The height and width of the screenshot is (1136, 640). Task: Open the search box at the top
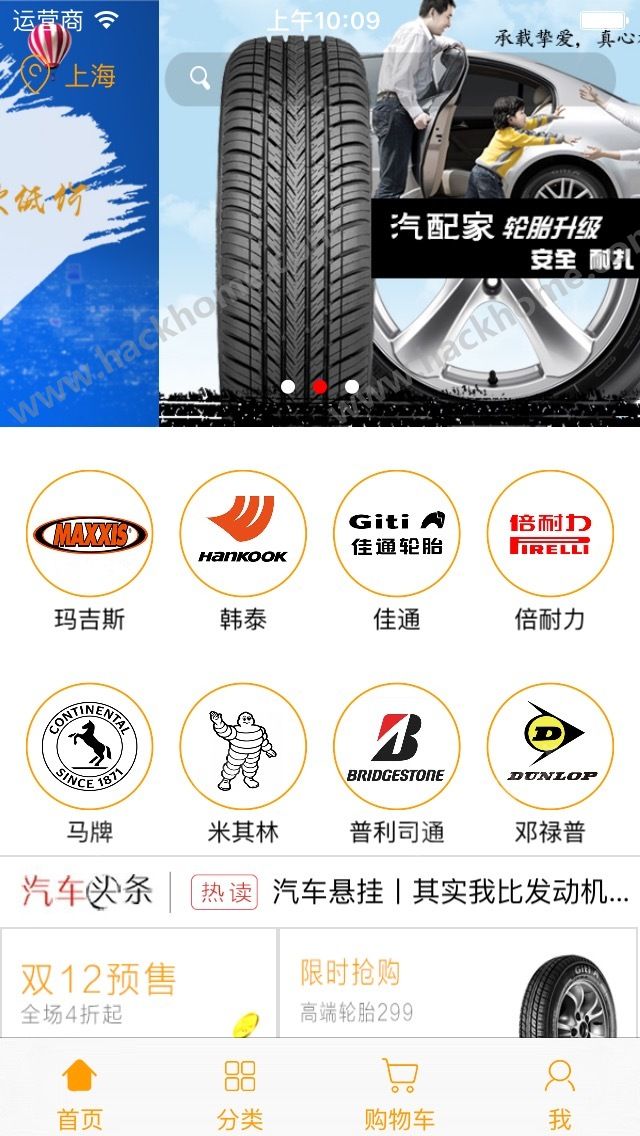click(x=390, y=78)
